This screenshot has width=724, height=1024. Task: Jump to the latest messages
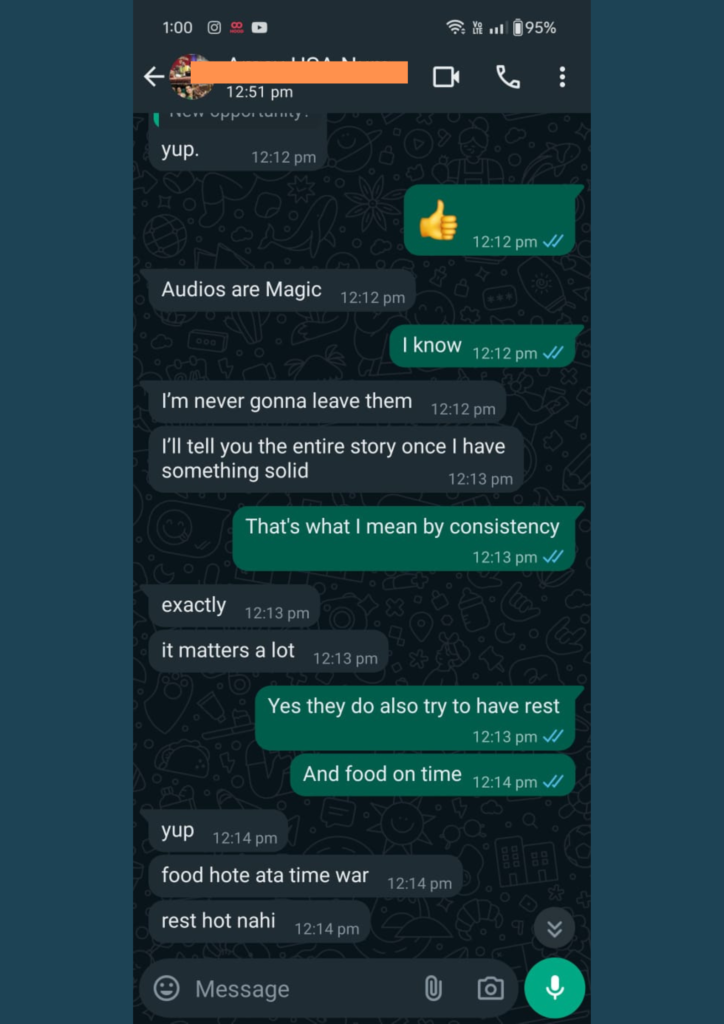[554, 929]
